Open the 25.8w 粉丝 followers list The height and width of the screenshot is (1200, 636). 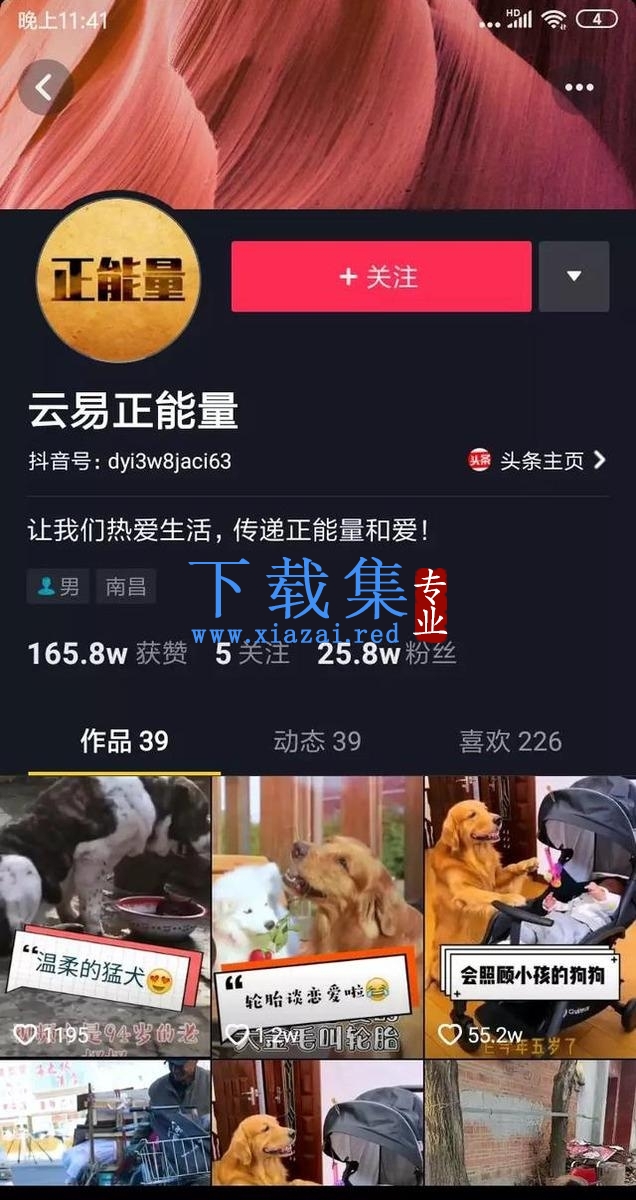[387, 654]
